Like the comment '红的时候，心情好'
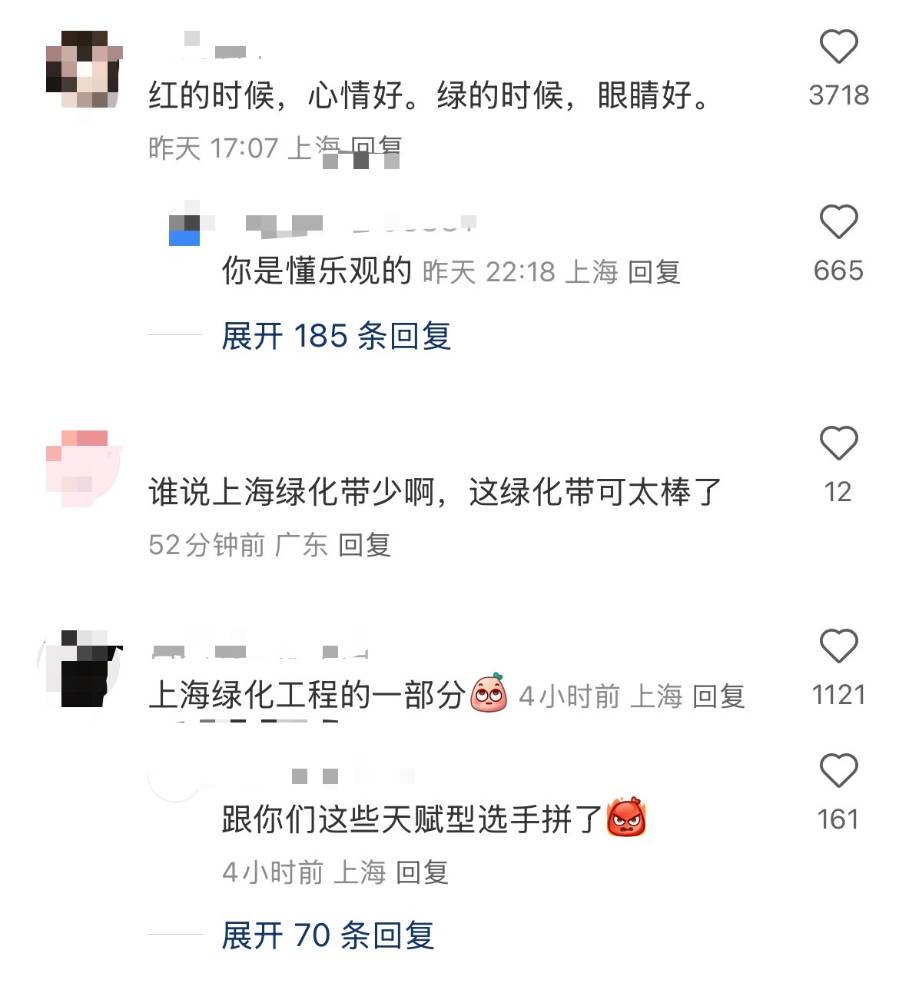This screenshot has width=899, height=1000. [838, 48]
